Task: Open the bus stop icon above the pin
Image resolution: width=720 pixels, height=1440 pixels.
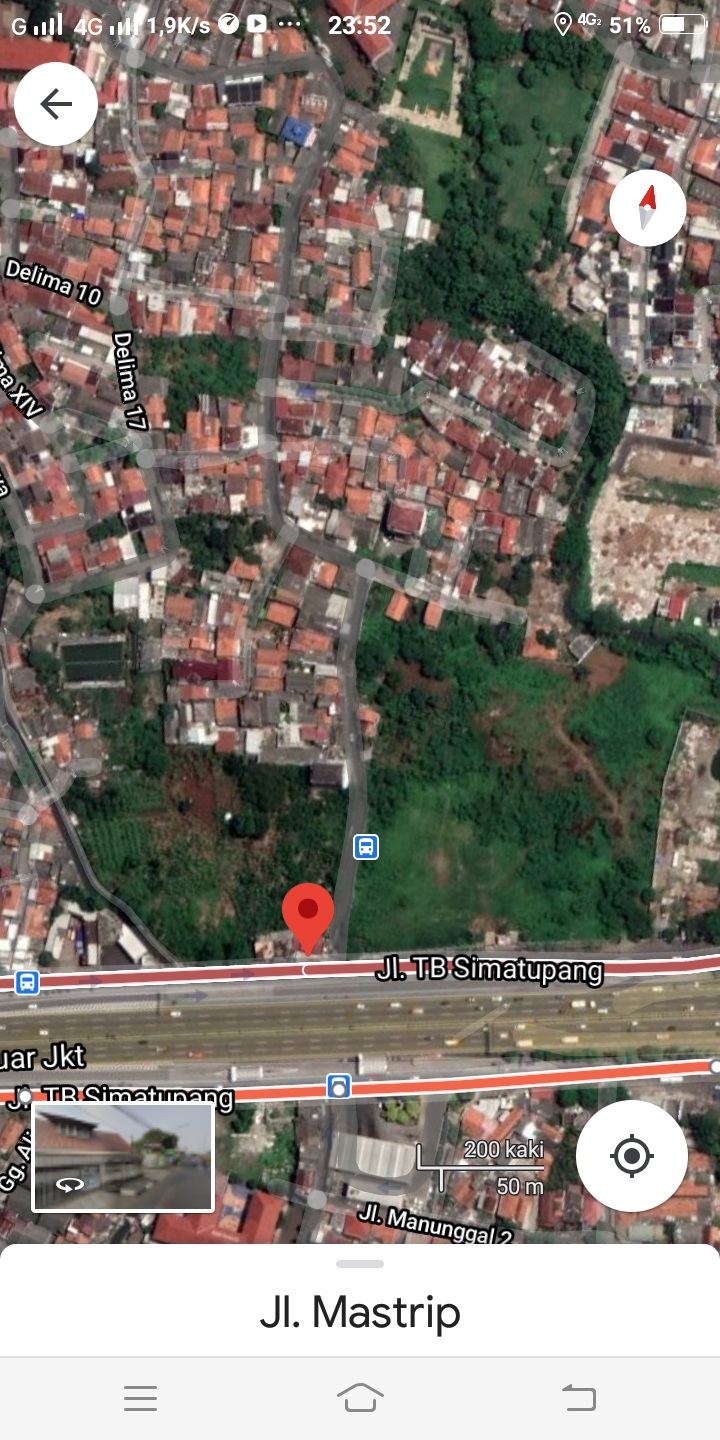Action: tap(366, 847)
